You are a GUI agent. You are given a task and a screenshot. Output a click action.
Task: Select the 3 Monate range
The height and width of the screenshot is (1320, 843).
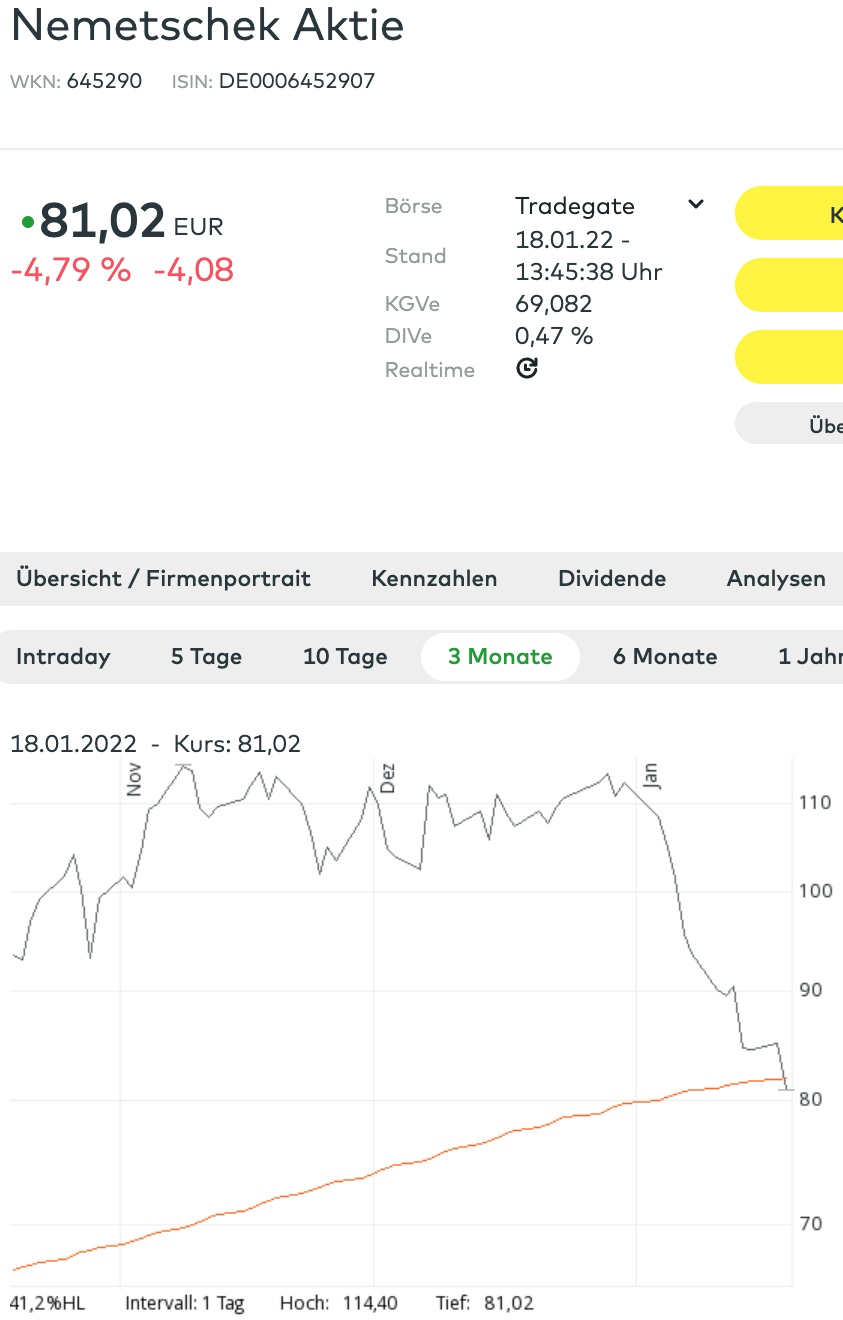point(500,657)
